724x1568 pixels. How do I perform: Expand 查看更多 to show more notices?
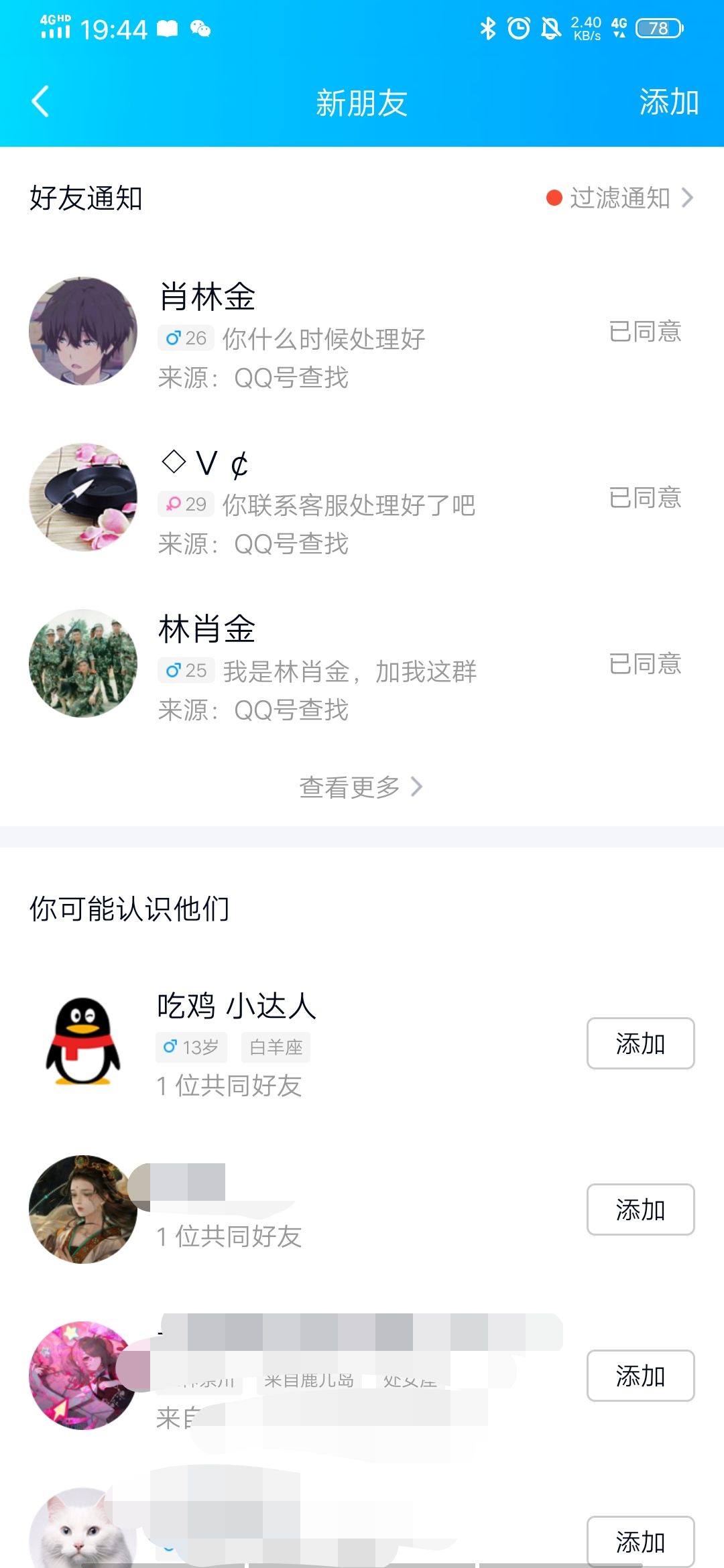pos(349,789)
